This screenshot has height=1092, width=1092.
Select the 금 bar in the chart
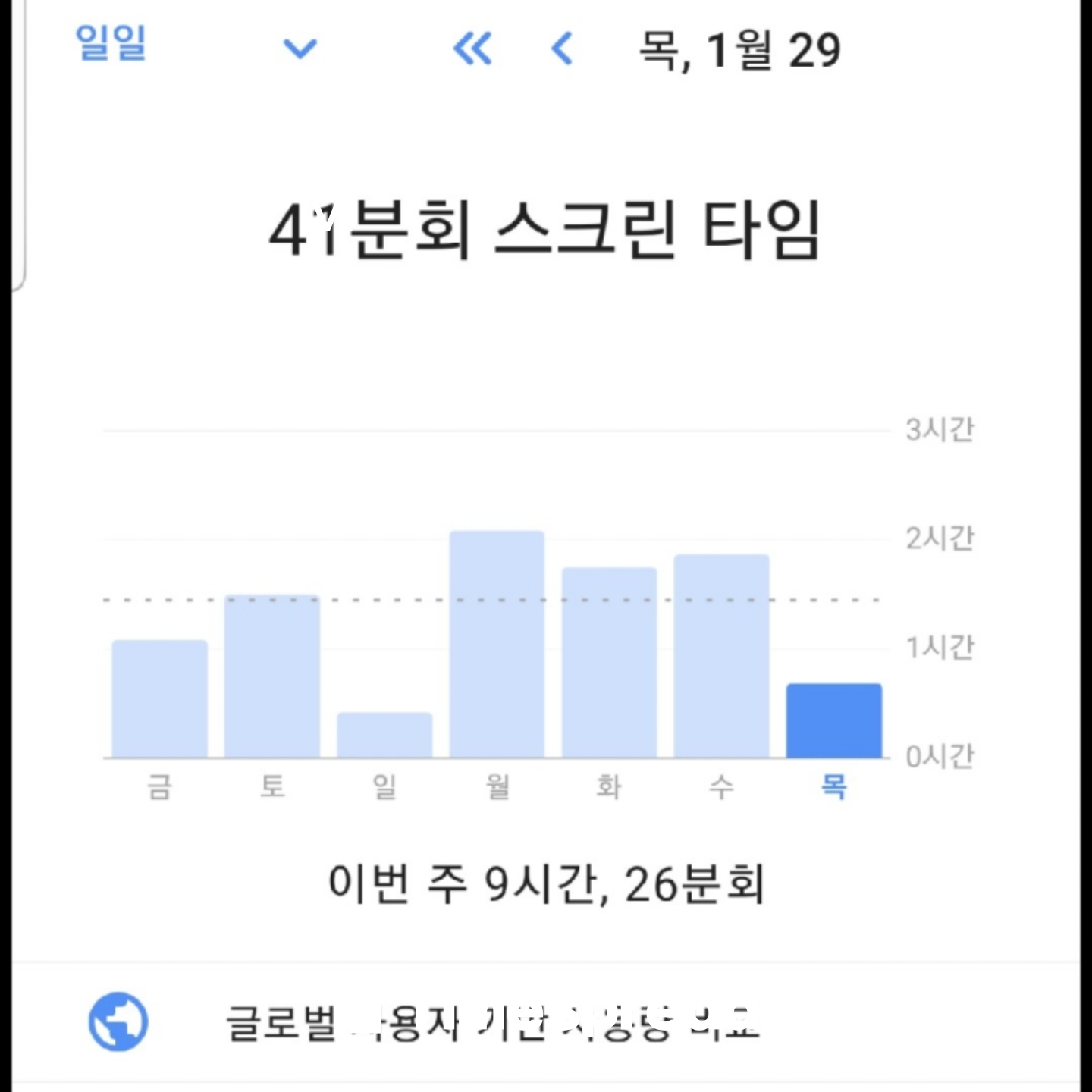click(x=159, y=698)
